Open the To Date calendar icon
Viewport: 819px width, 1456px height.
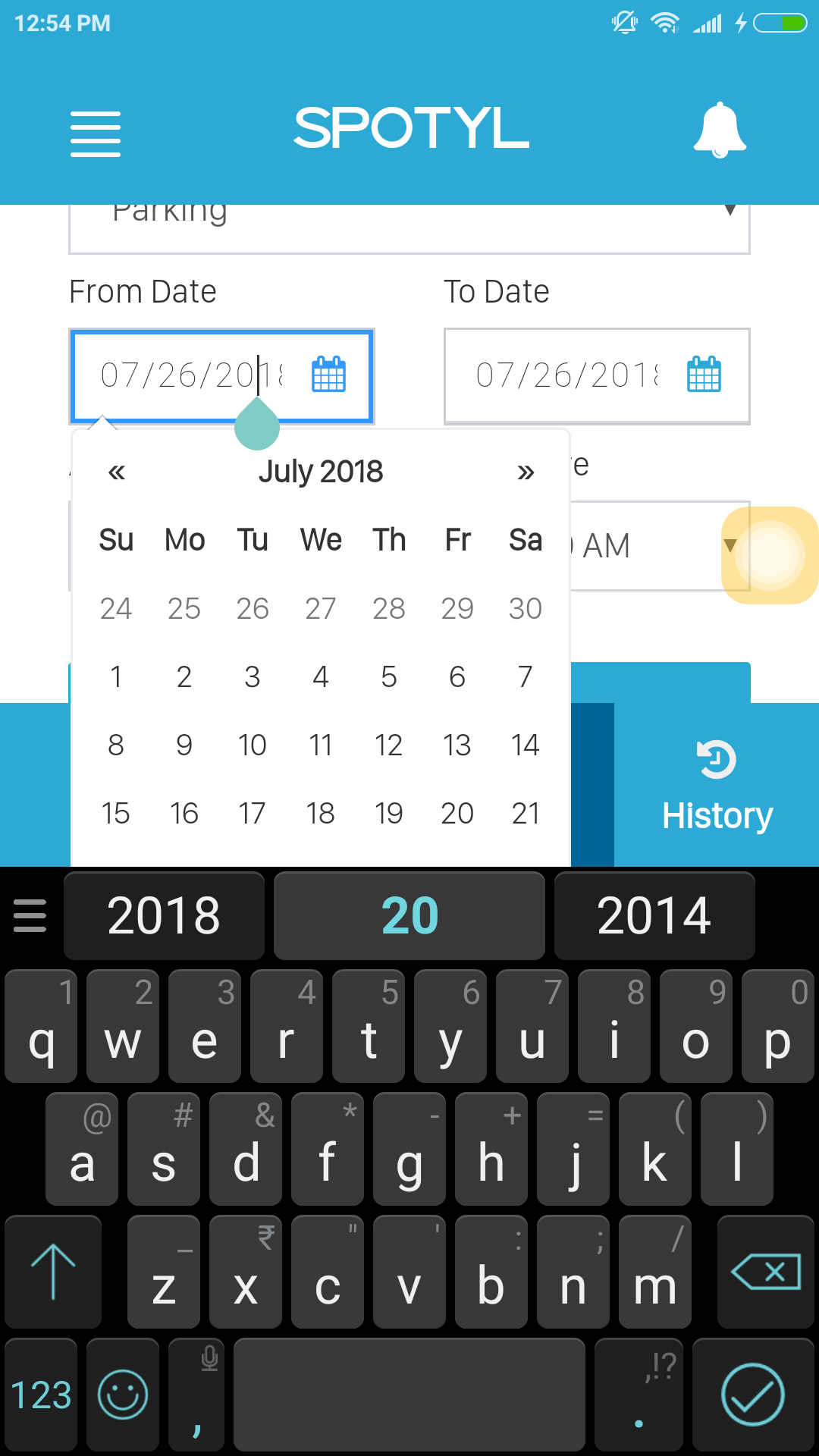[x=704, y=375]
